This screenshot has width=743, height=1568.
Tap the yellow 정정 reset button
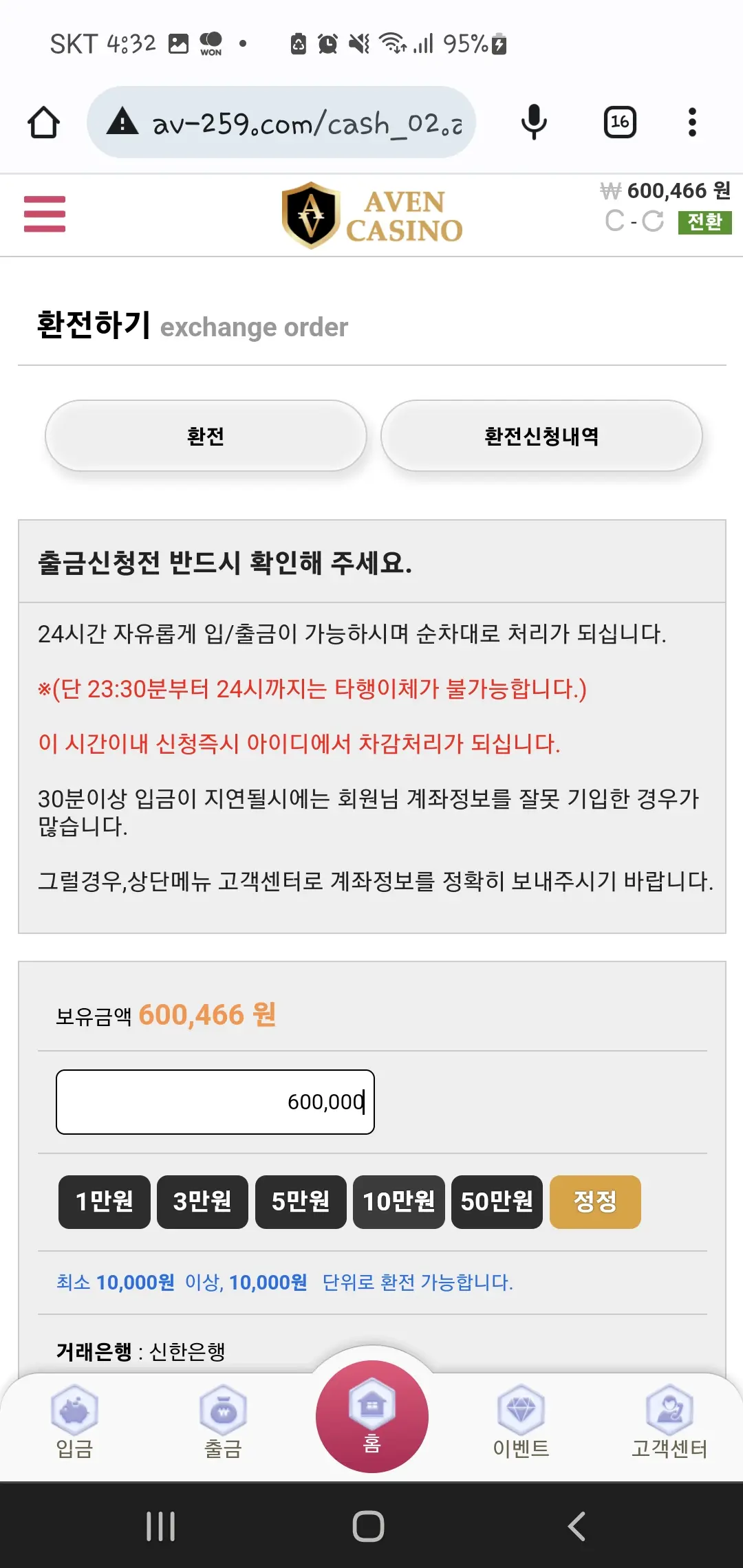coord(595,1201)
